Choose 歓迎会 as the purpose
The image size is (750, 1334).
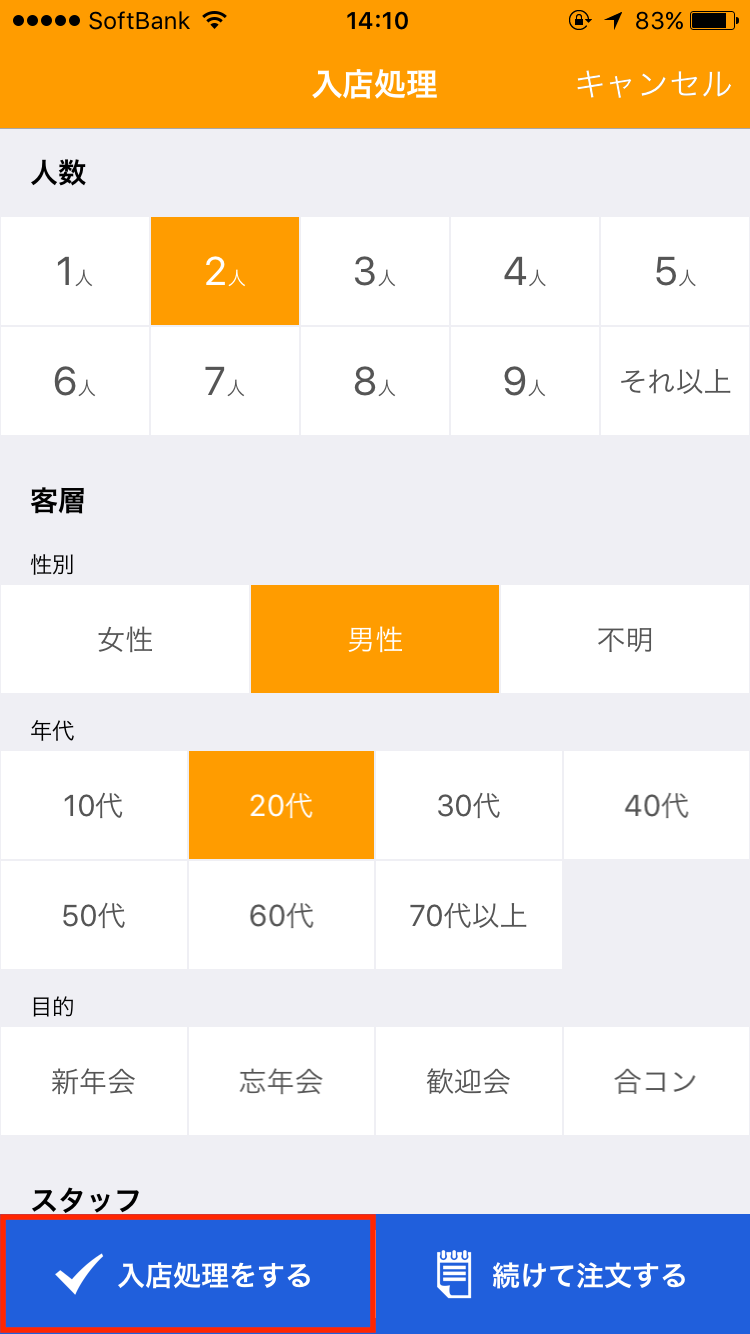click(468, 1081)
